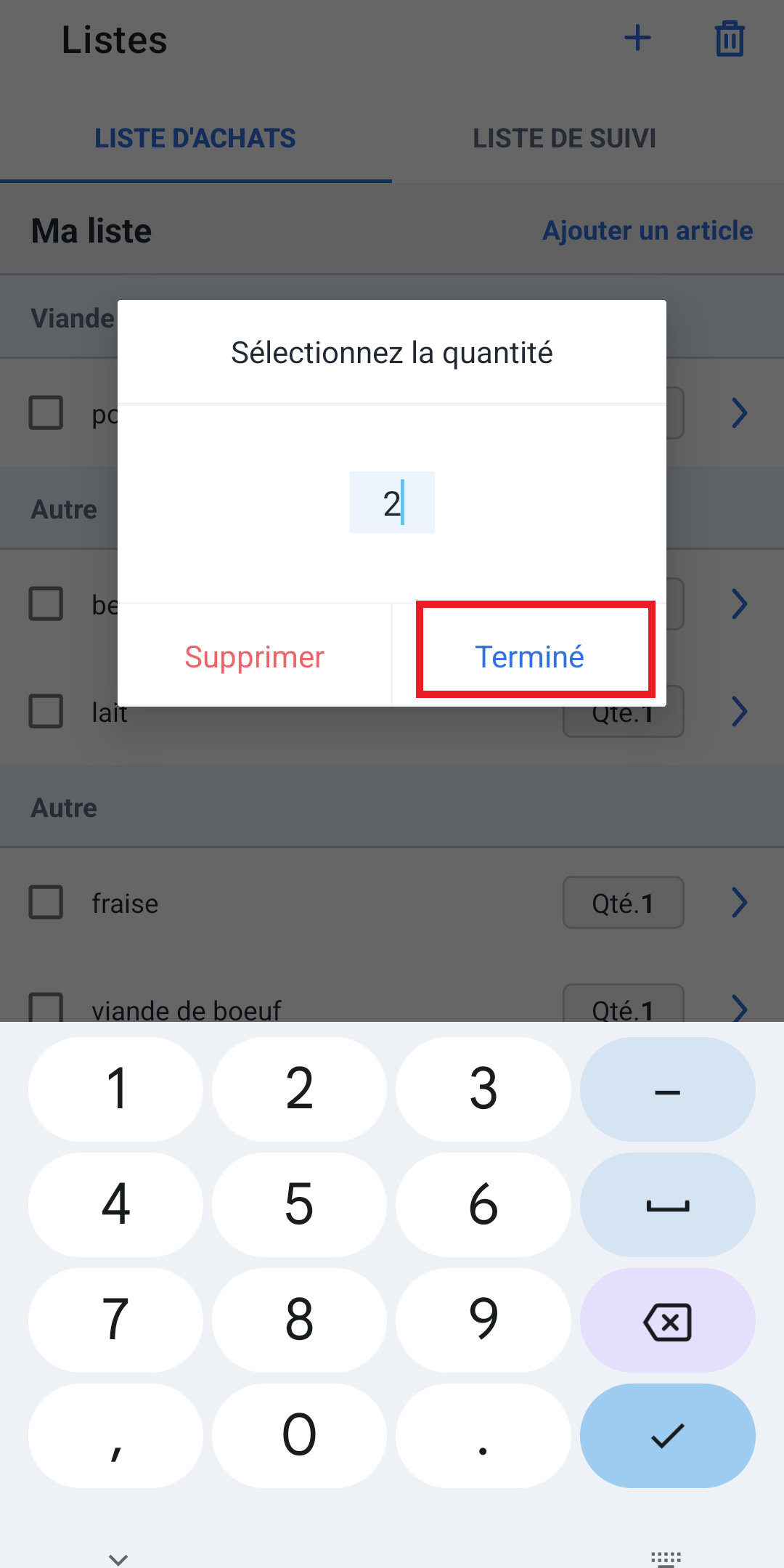Confirm quantity with Terminé button
The image size is (784, 1568).
coord(530,656)
